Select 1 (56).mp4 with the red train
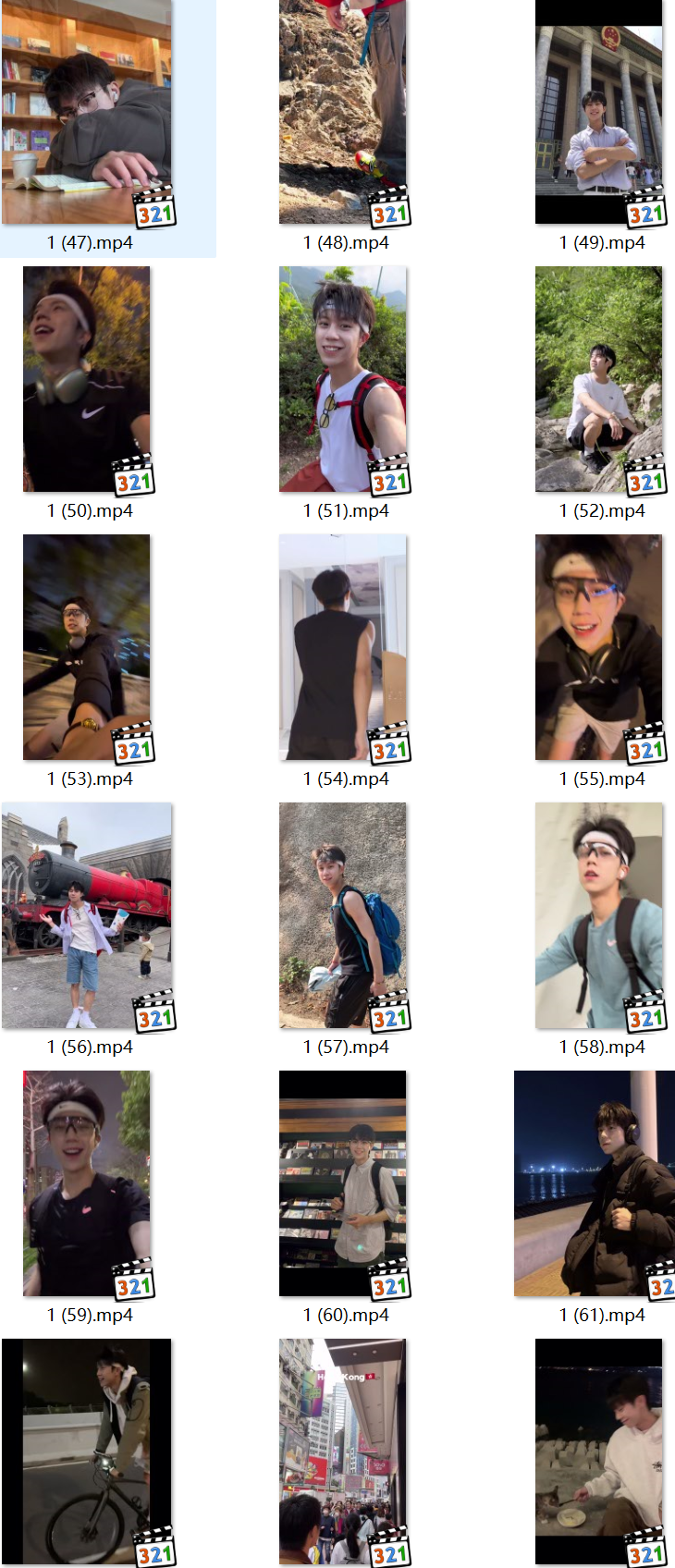This screenshot has width=675, height=1568. click(x=87, y=915)
